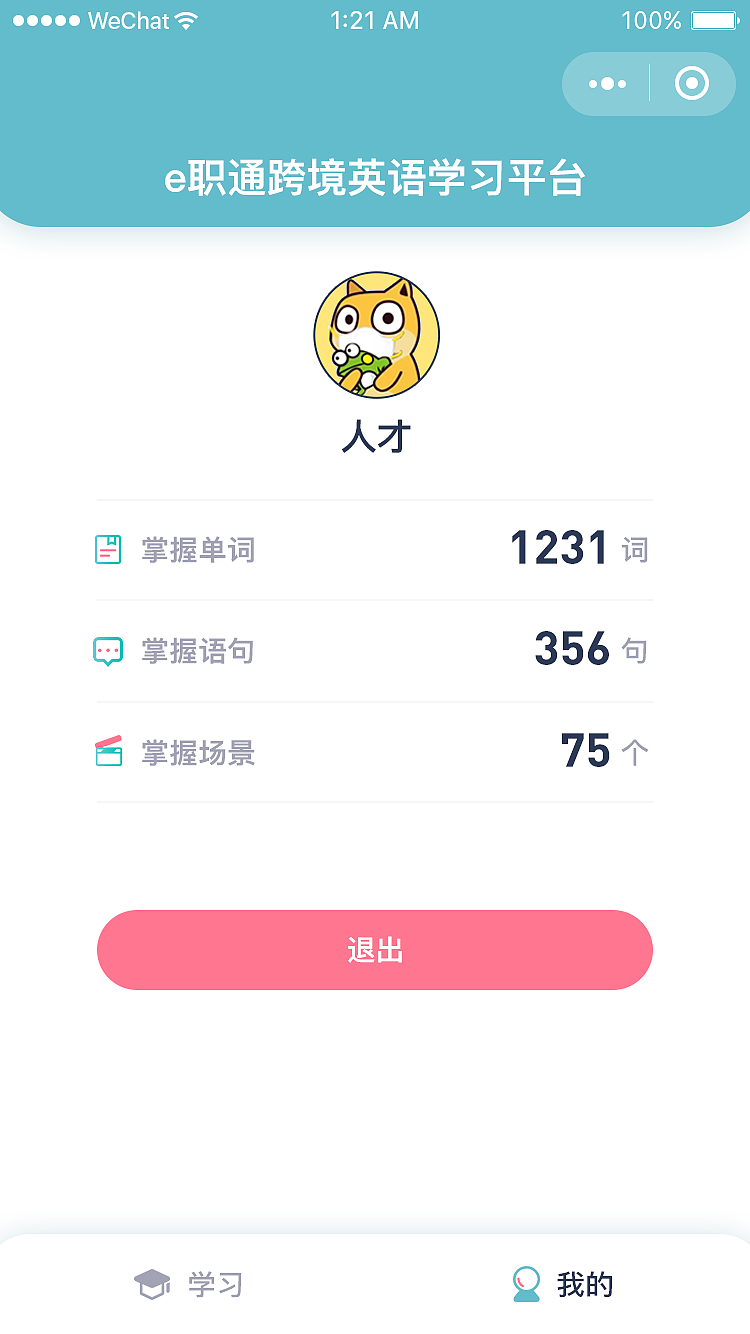This screenshot has width=750, height=1334.
Task: Tap the user avatar with the cat picture
Action: pos(375,335)
